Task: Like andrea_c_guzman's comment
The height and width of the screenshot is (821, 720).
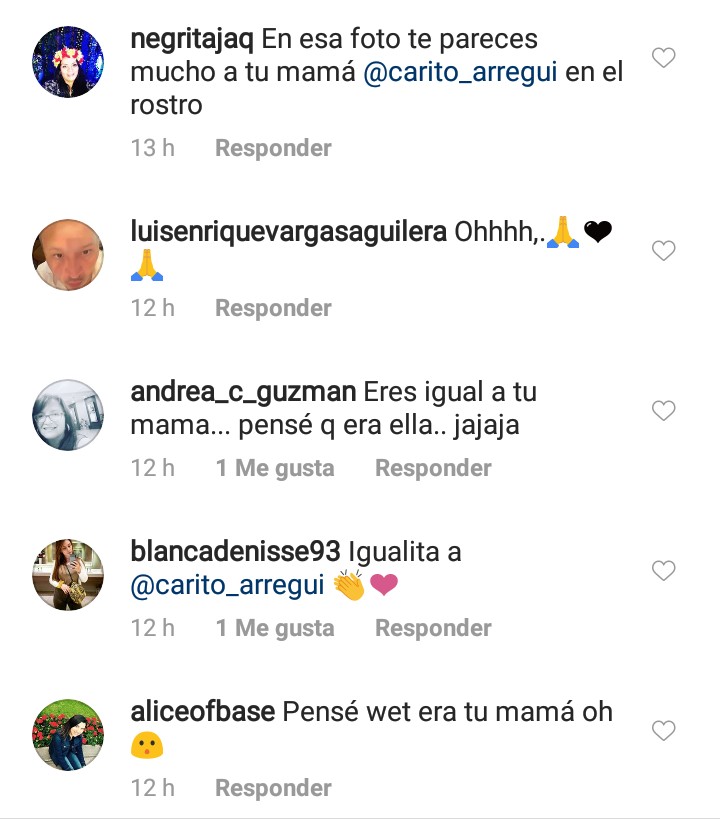Action: tap(664, 411)
